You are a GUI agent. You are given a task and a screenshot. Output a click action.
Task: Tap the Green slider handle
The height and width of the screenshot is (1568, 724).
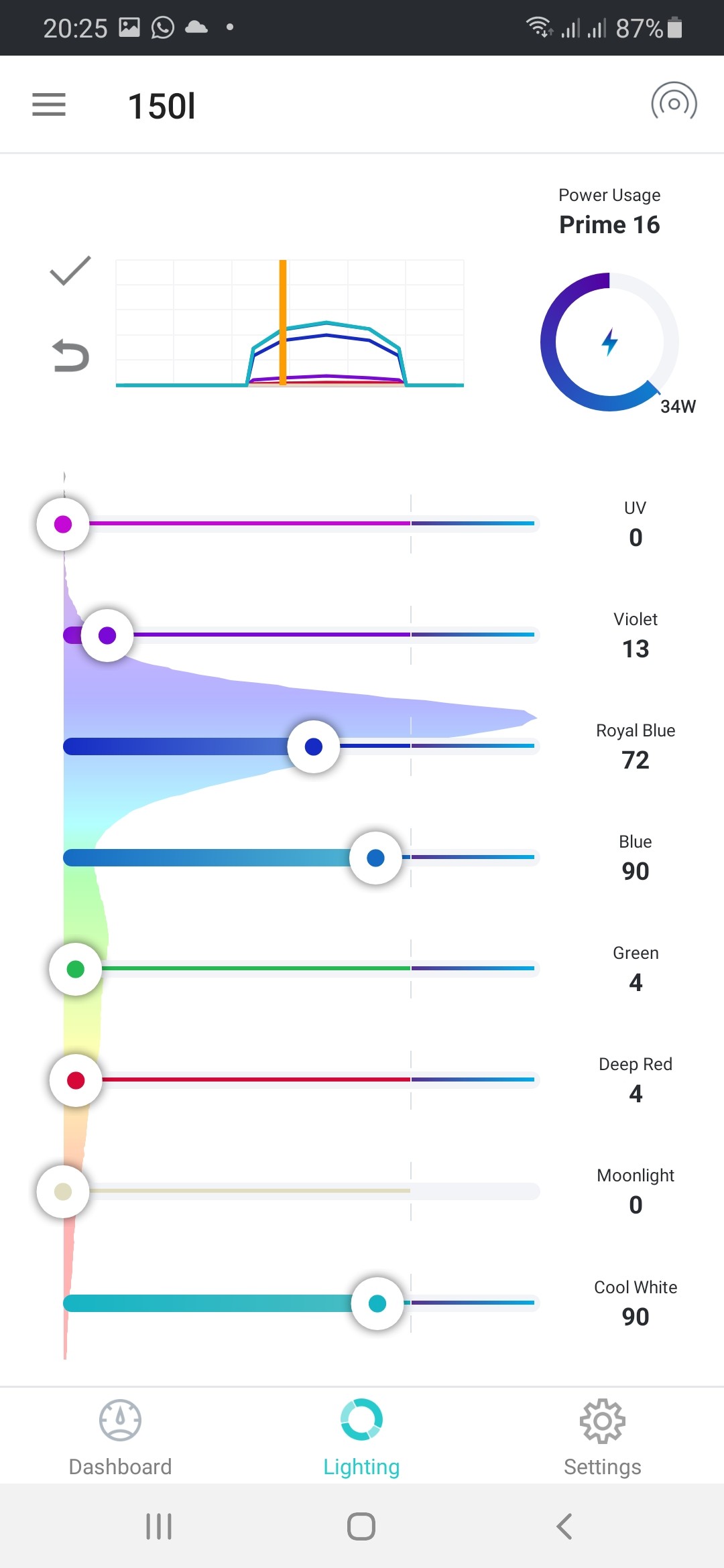tap(76, 969)
